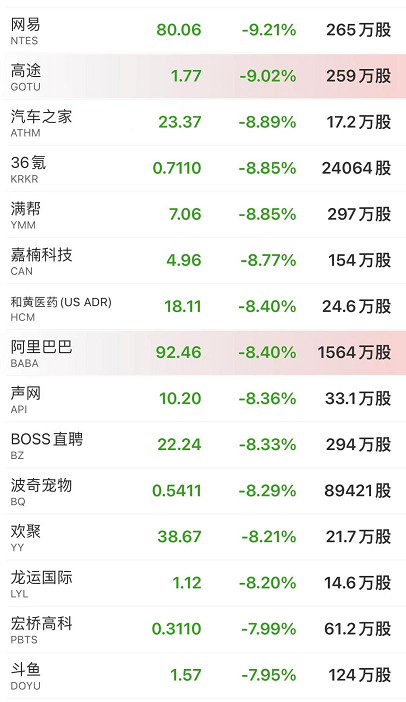Image resolution: width=406 pixels, height=702 pixels.
Task: Select the 斗鱼 DOYU stock row
Action: coord(203,676)
